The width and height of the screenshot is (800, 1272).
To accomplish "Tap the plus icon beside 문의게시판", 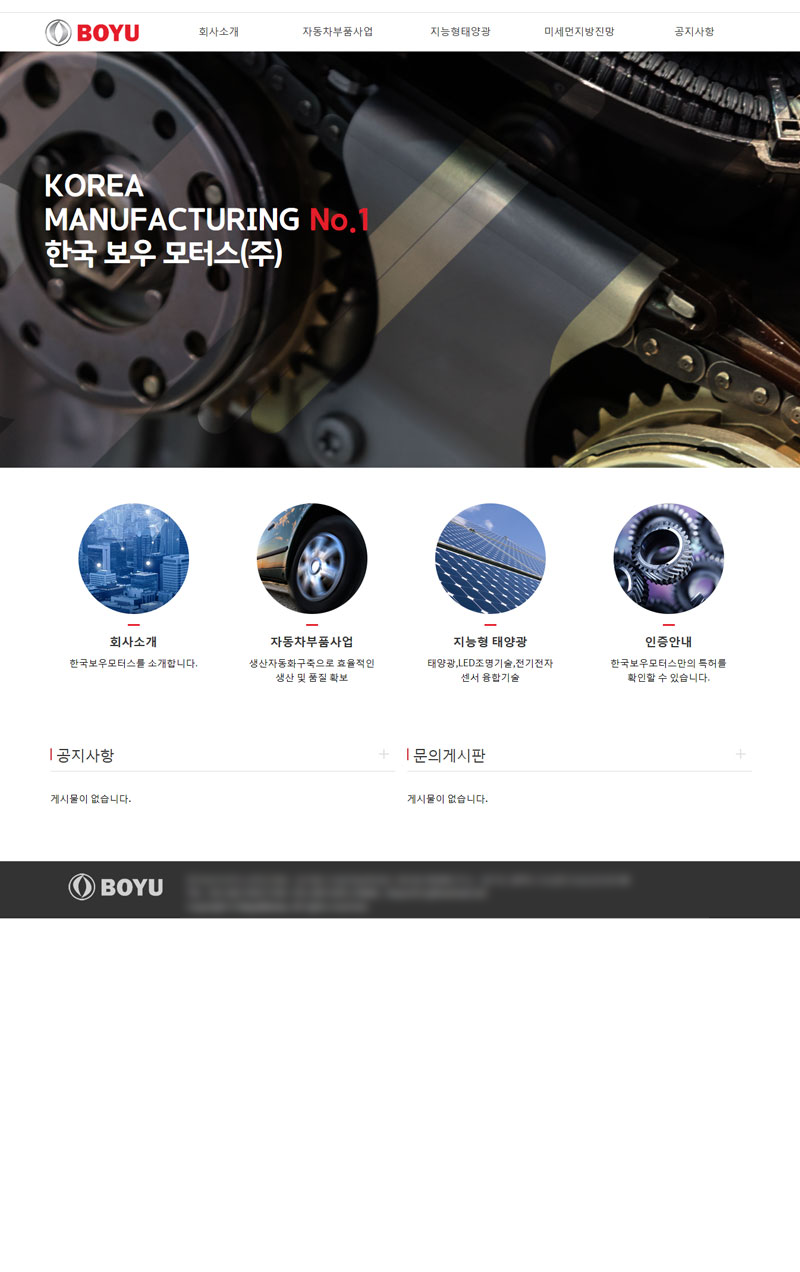I will pos(740,754).
